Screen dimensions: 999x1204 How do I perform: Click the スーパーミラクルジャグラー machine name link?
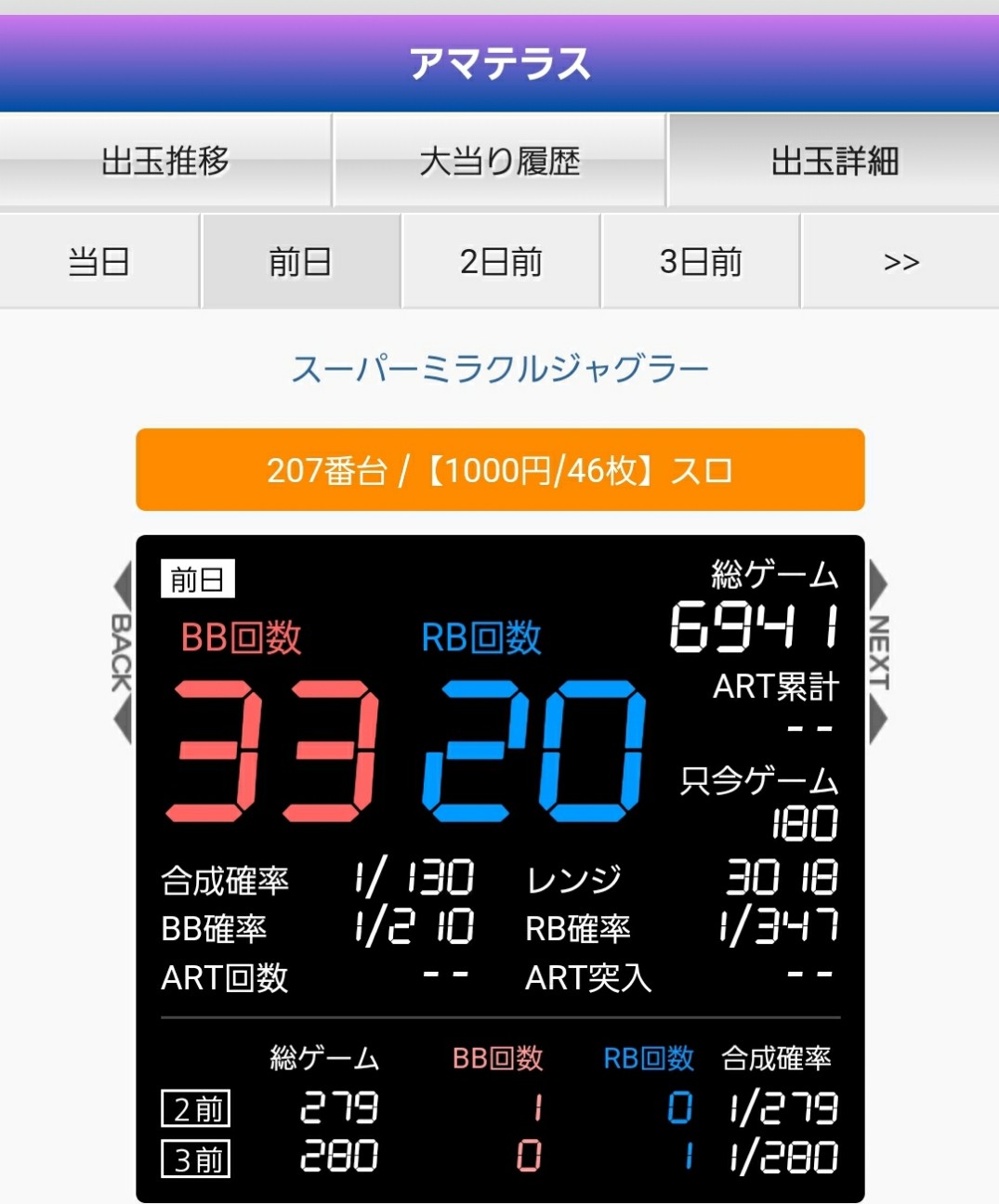(499, 366)
